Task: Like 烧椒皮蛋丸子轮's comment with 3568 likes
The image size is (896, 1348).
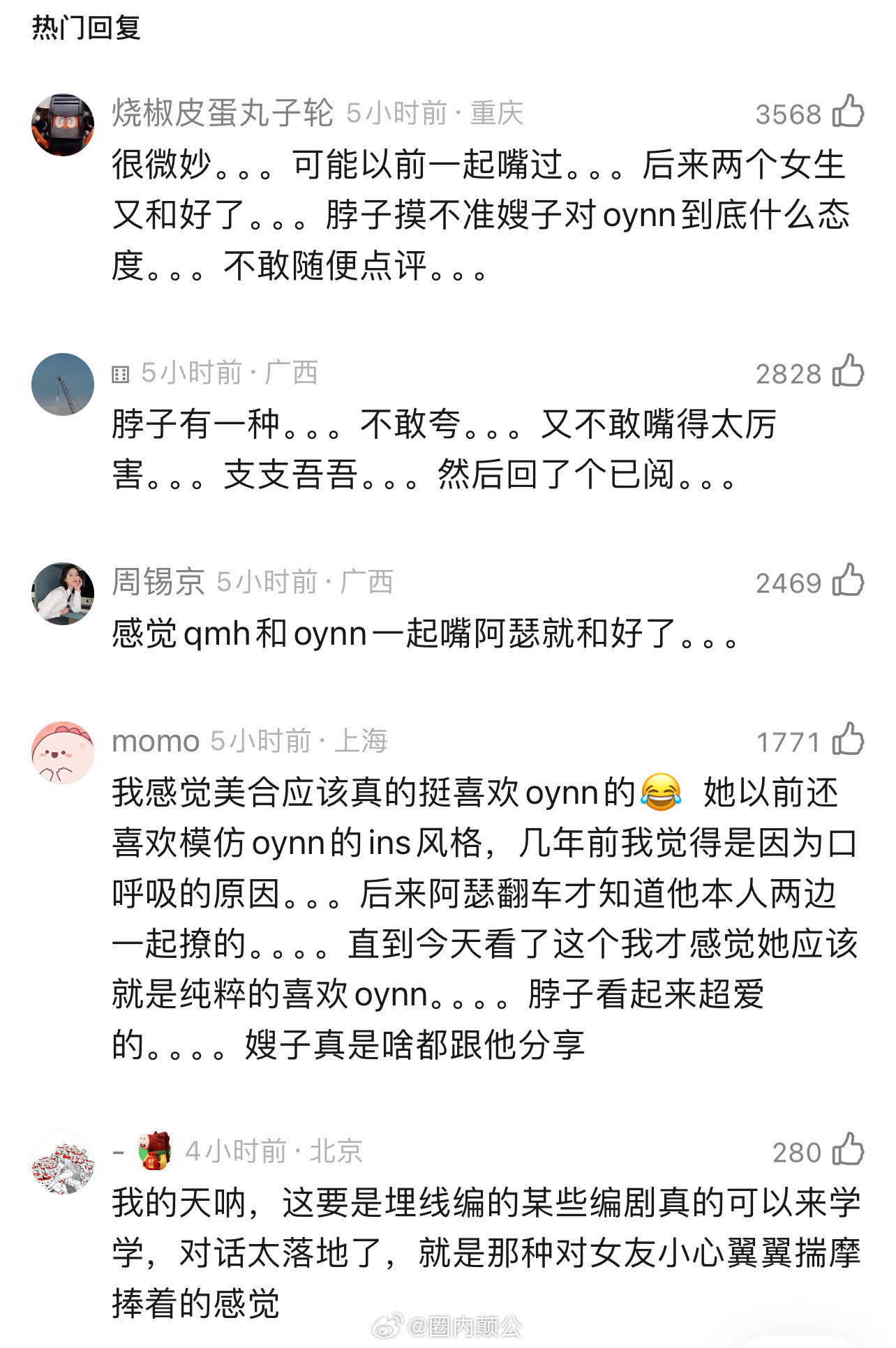Action: point(849,112)
